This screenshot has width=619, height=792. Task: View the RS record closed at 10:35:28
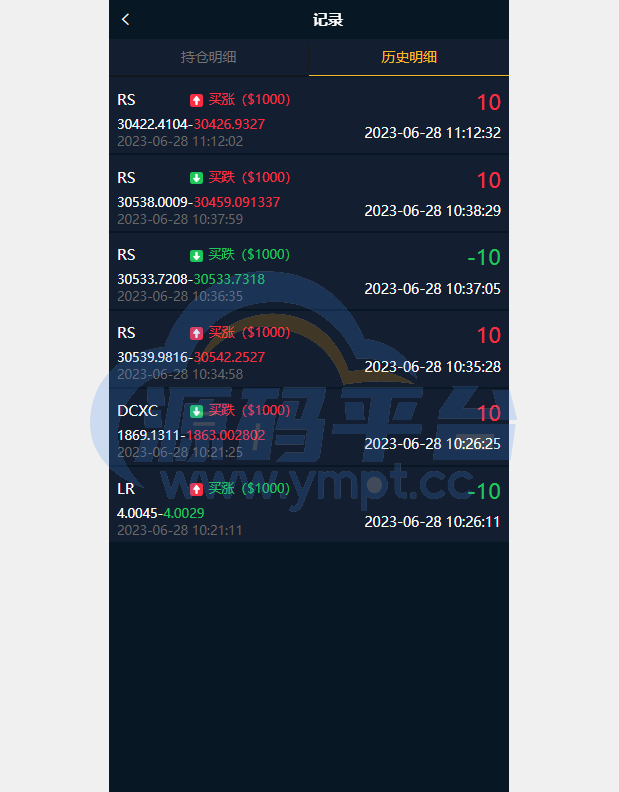point(309,349)
